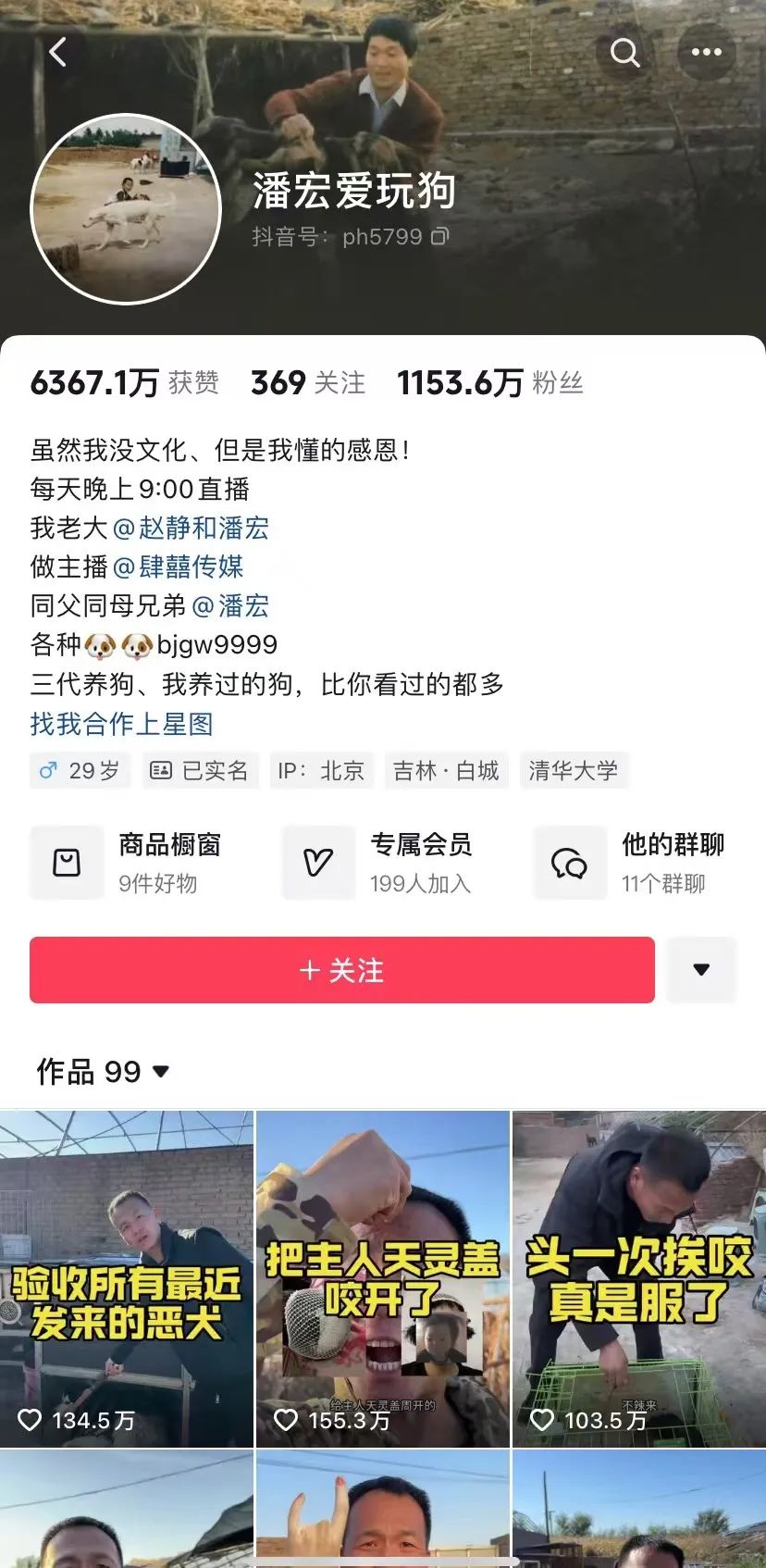
Task: Follow this account with 关注
Action: (x=341, y=970)
